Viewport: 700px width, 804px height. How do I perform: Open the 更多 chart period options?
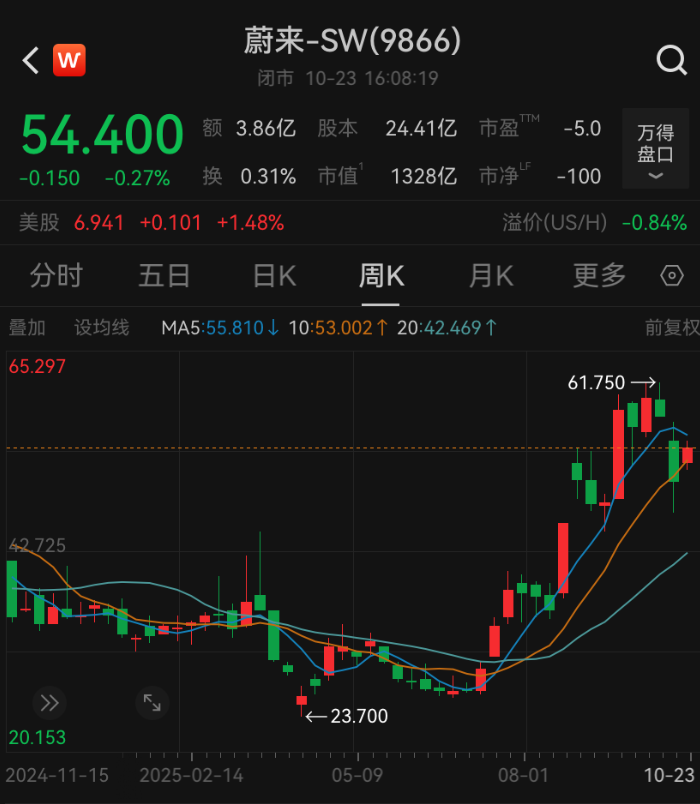coord(599,275)
